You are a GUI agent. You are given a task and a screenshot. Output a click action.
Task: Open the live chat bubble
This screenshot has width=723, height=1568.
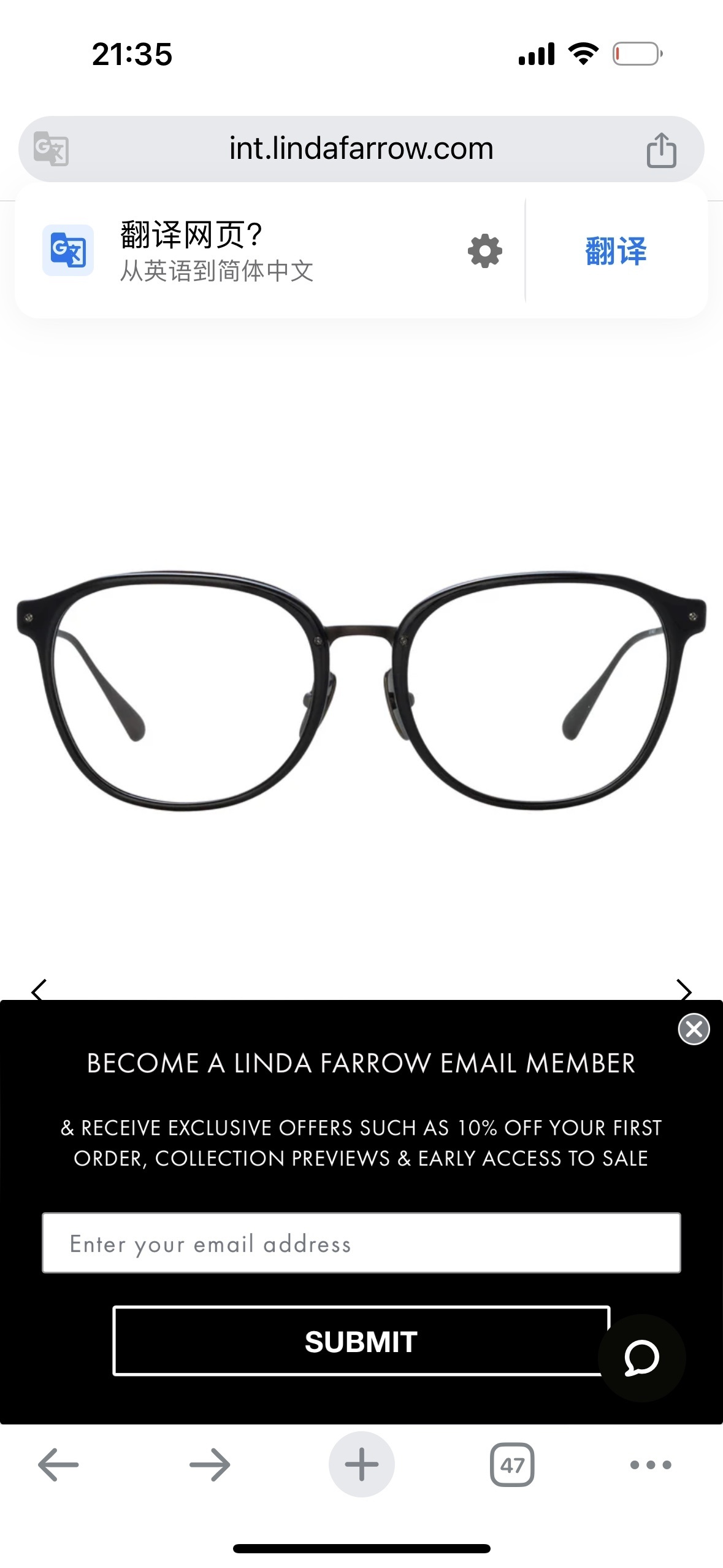point(641,1358)
